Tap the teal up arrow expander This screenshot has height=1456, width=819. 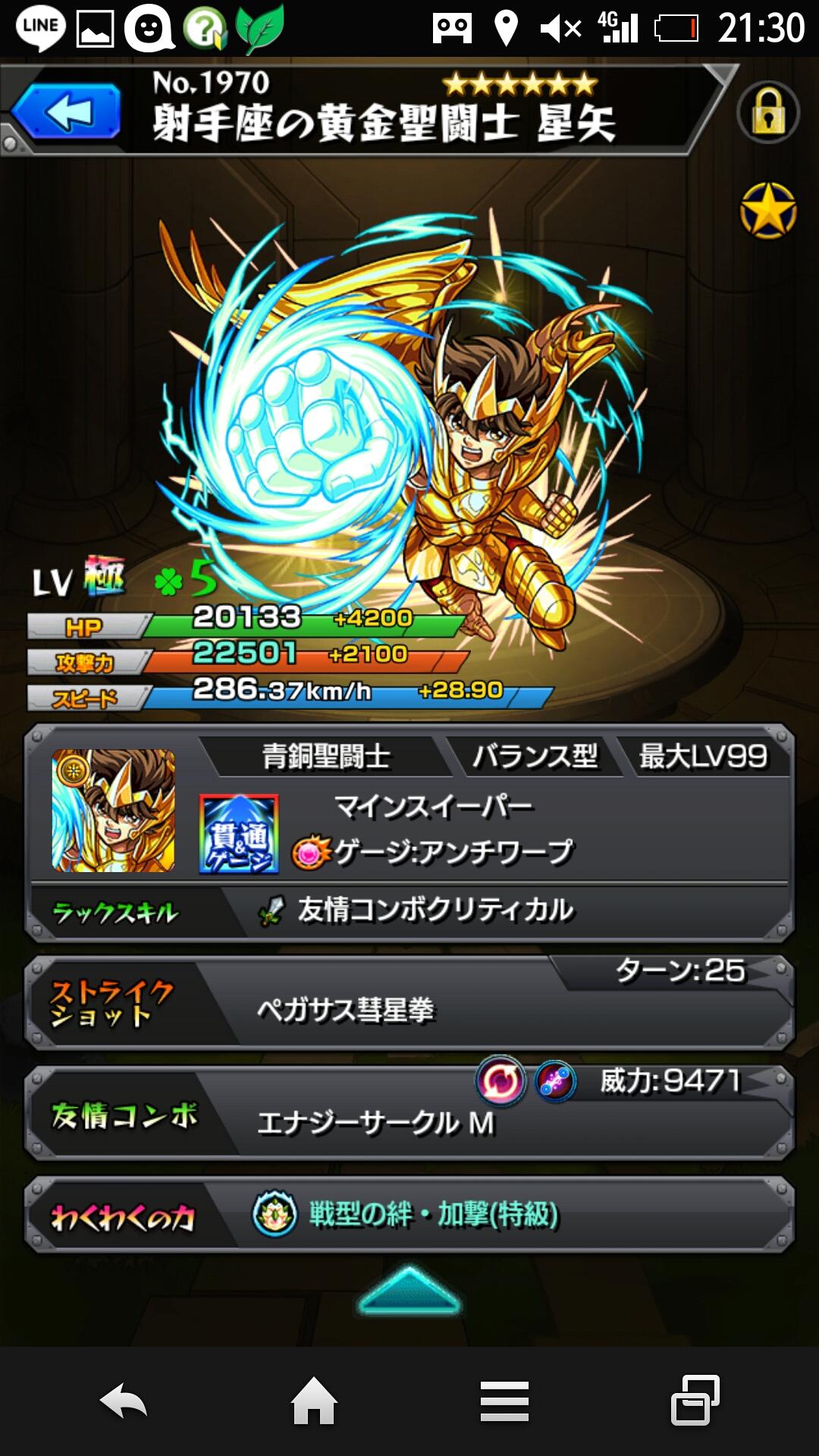409,1291
